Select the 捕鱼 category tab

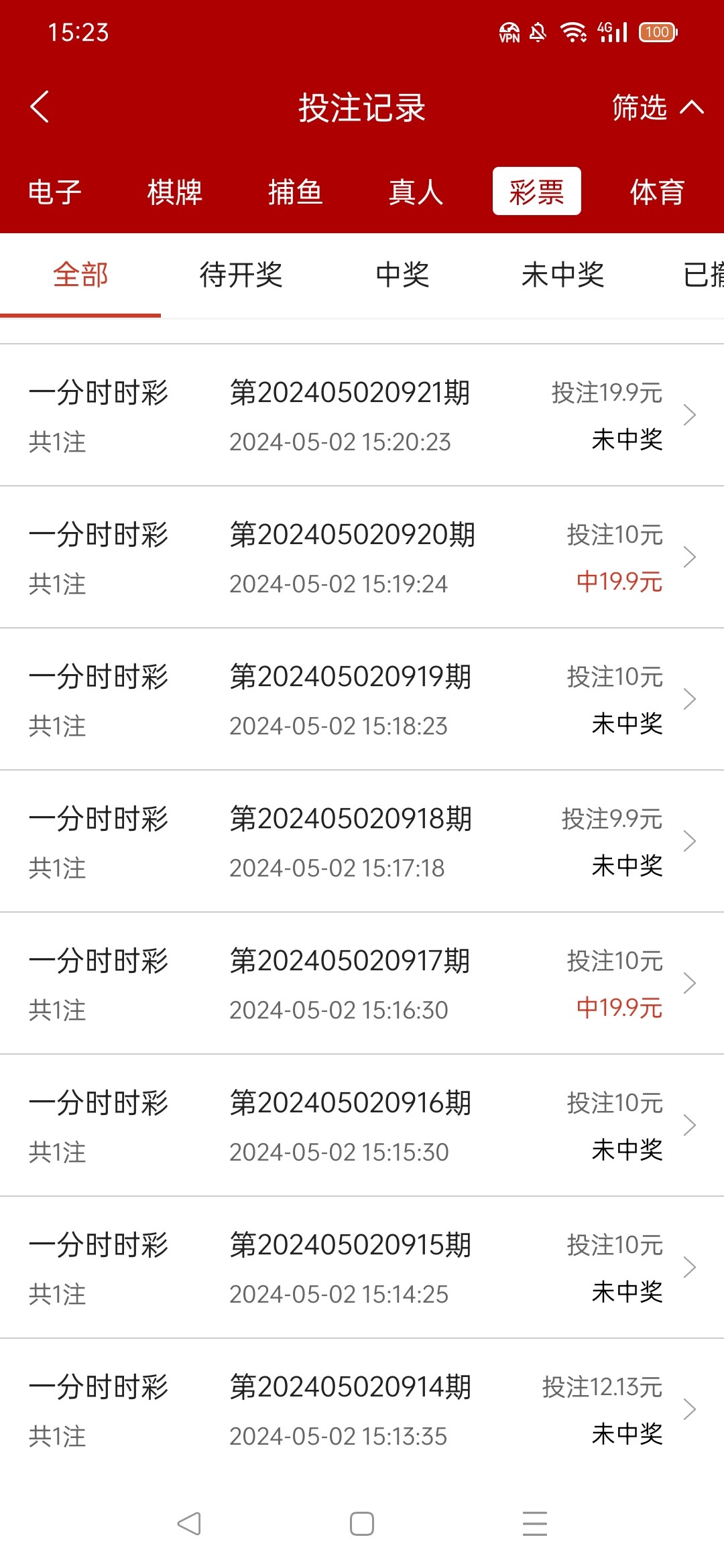[295, 192]
